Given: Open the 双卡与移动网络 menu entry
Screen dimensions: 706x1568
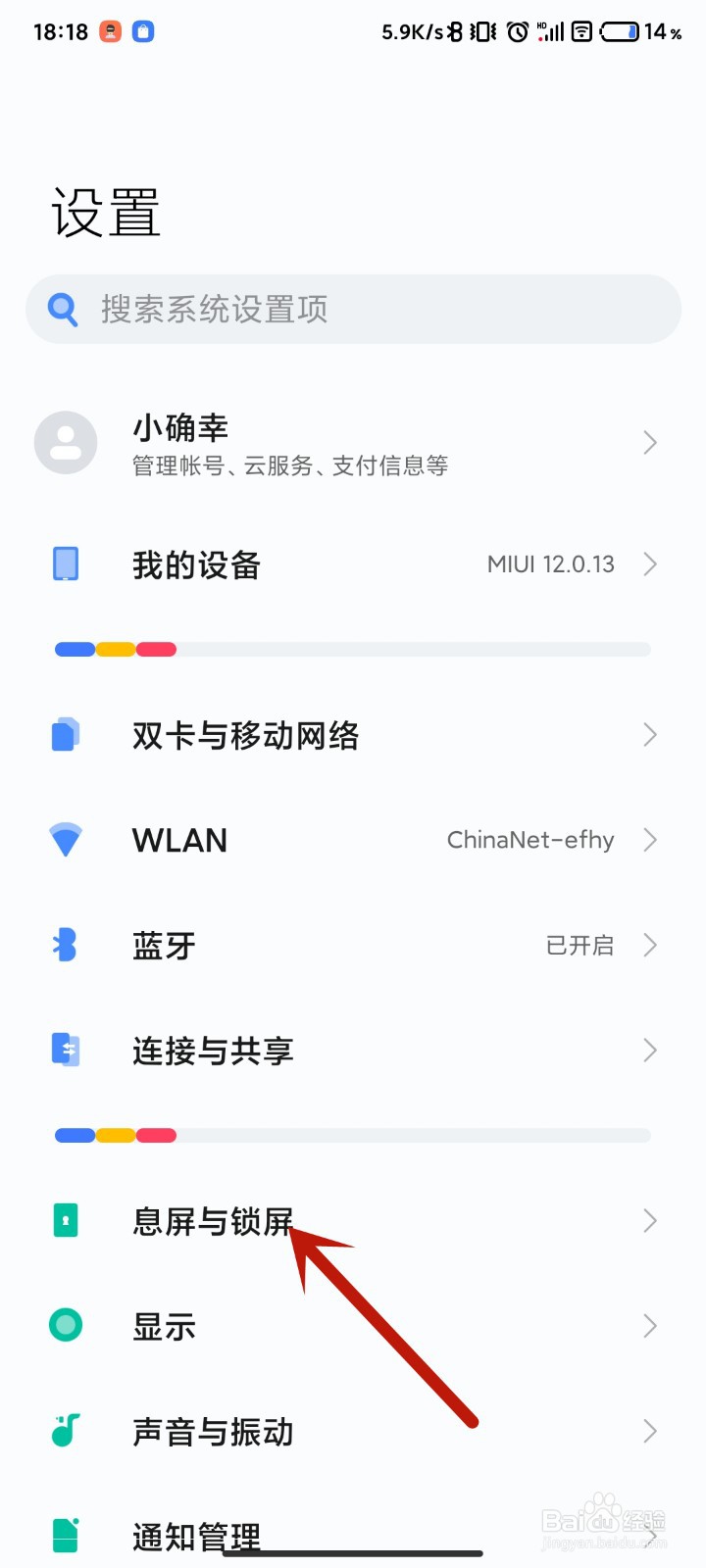Looking at the screenshot, I should point(245,734).
